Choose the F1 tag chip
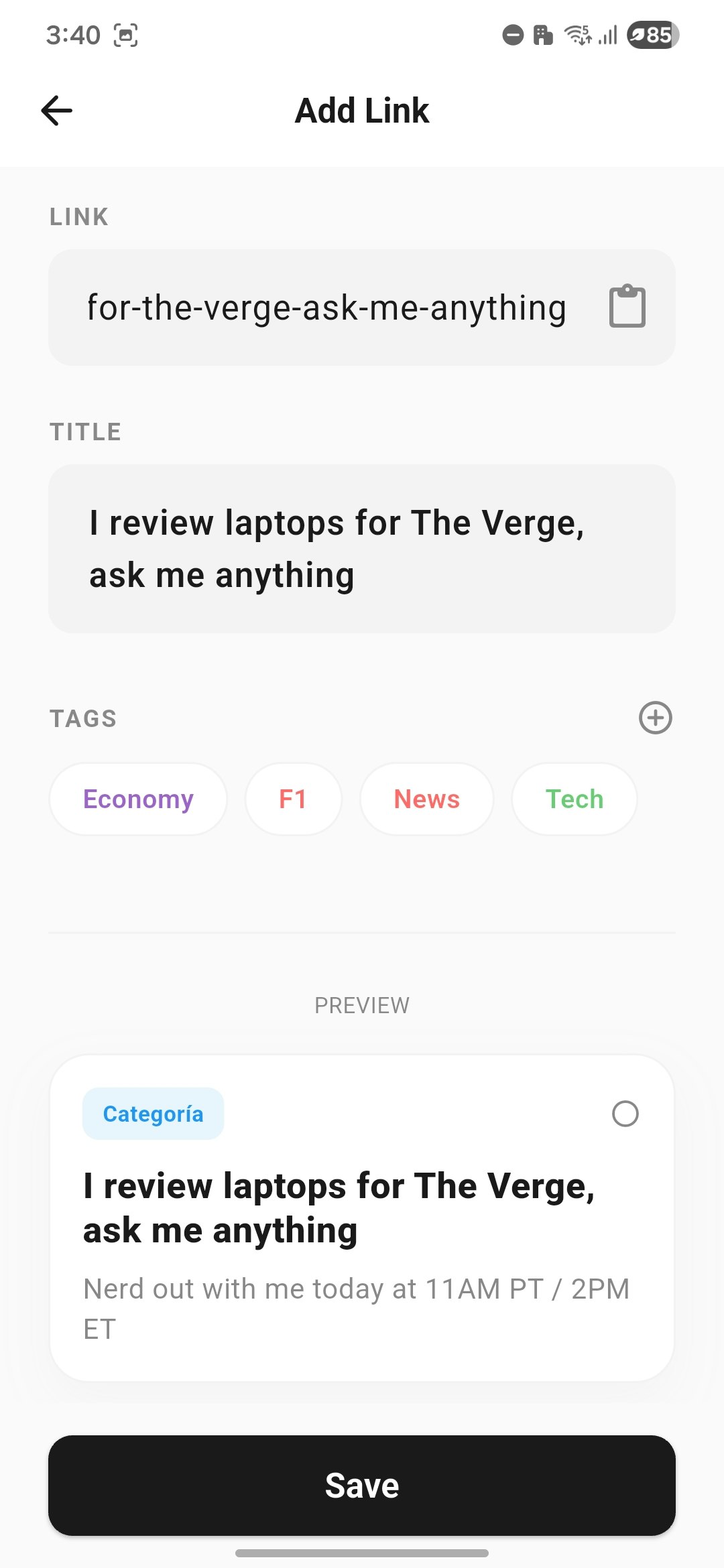 (x=293, y=799)
